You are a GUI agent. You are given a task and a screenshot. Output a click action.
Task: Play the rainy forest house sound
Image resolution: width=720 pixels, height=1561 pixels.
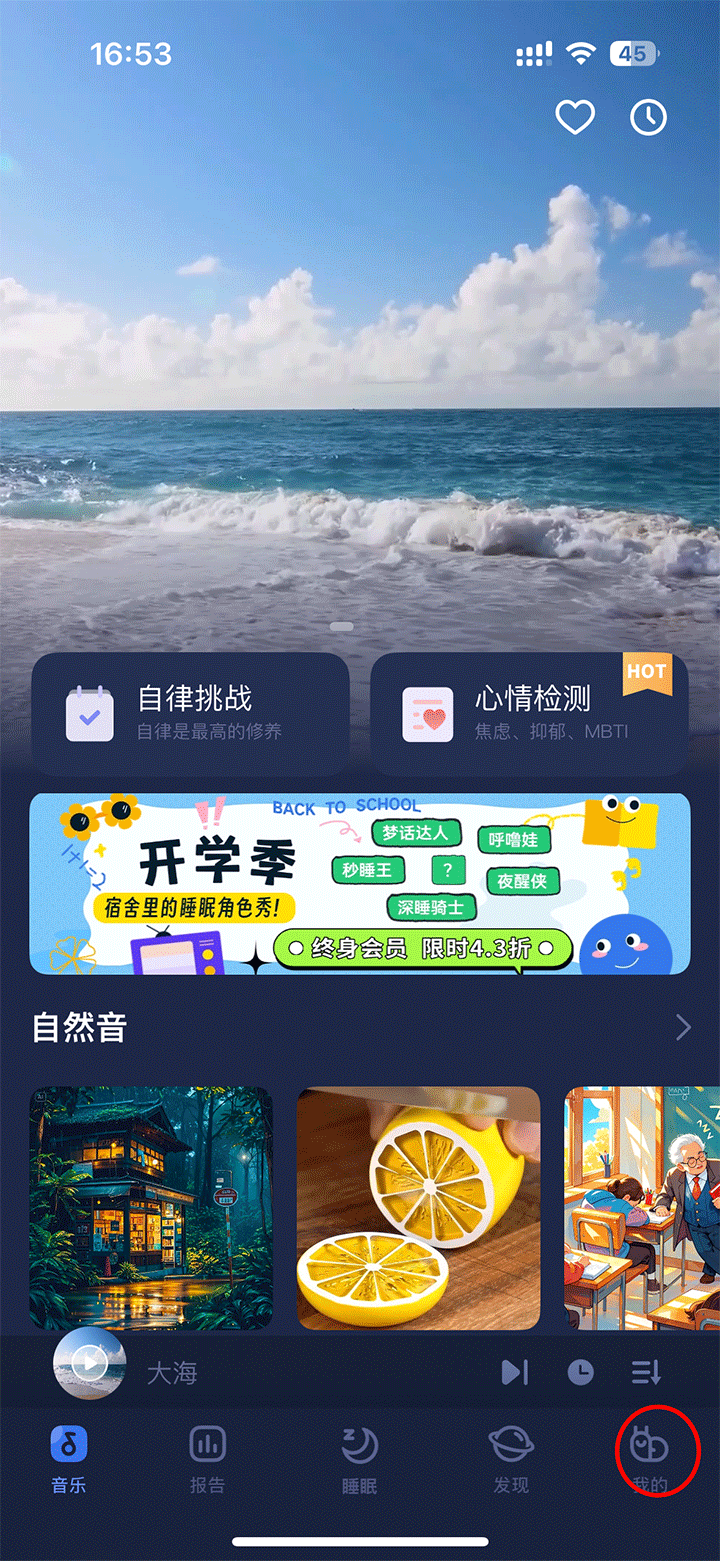[151, 1208]
